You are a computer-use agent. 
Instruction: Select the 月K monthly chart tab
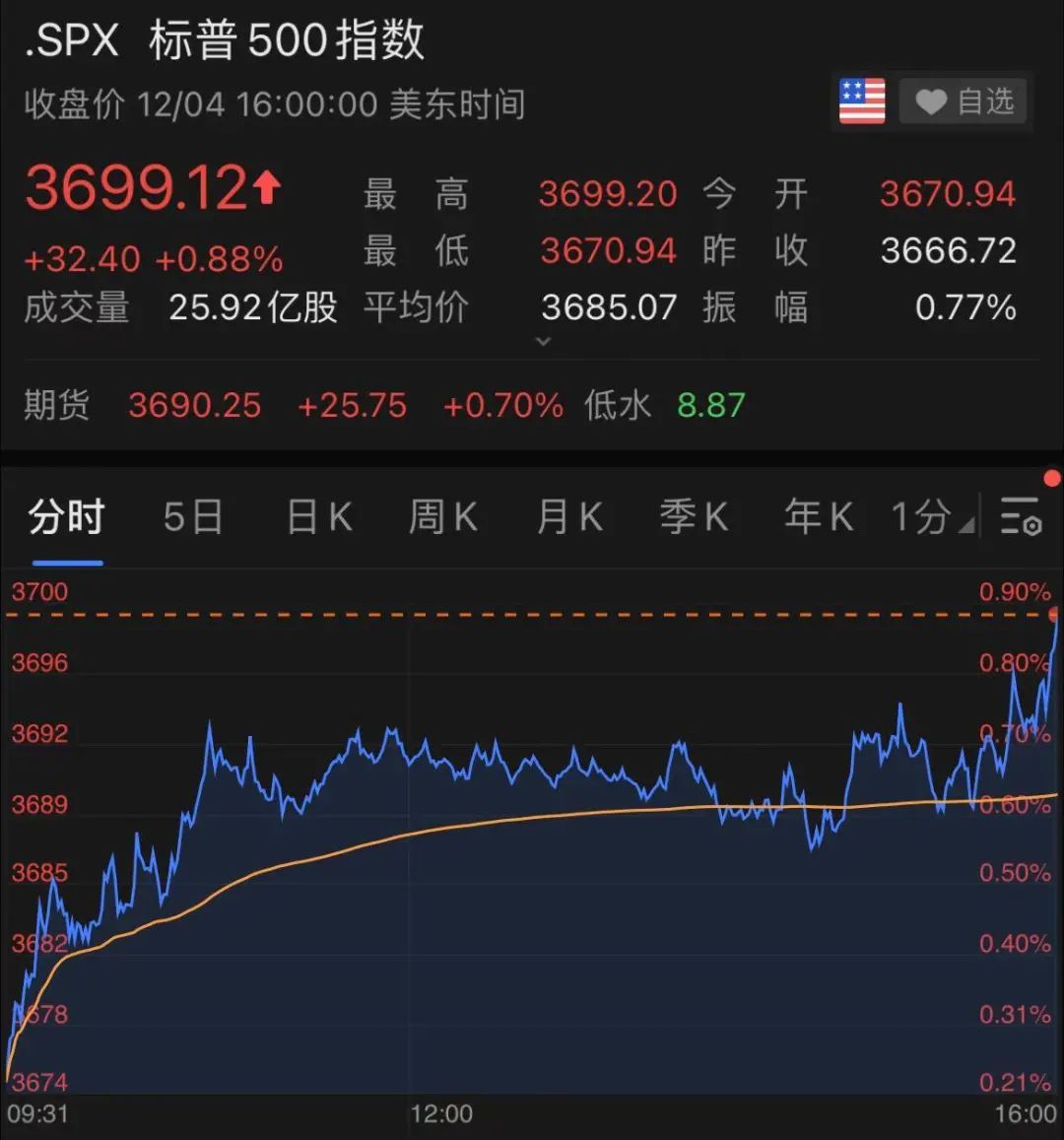pos(569,516)
